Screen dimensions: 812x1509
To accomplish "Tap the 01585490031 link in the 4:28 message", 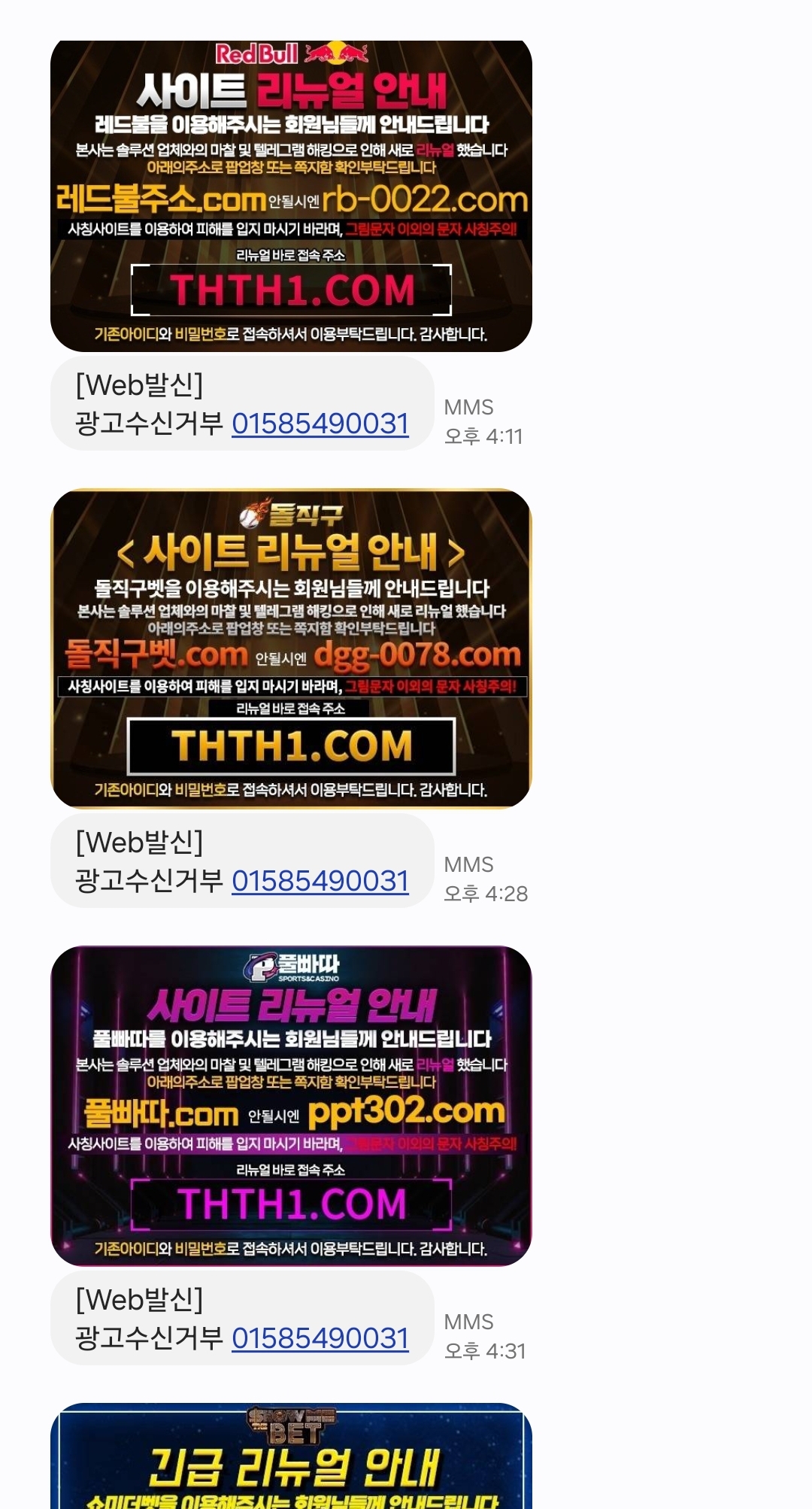I will click(320, 881).
